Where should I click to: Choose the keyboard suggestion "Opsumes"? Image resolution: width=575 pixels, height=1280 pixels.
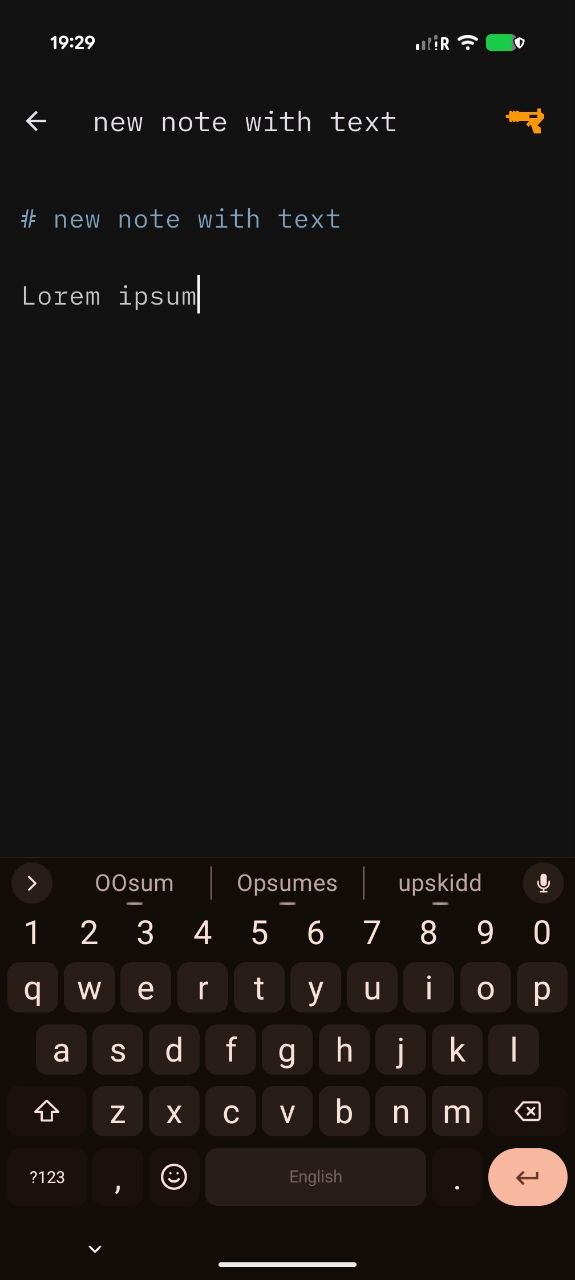[287, 884]
